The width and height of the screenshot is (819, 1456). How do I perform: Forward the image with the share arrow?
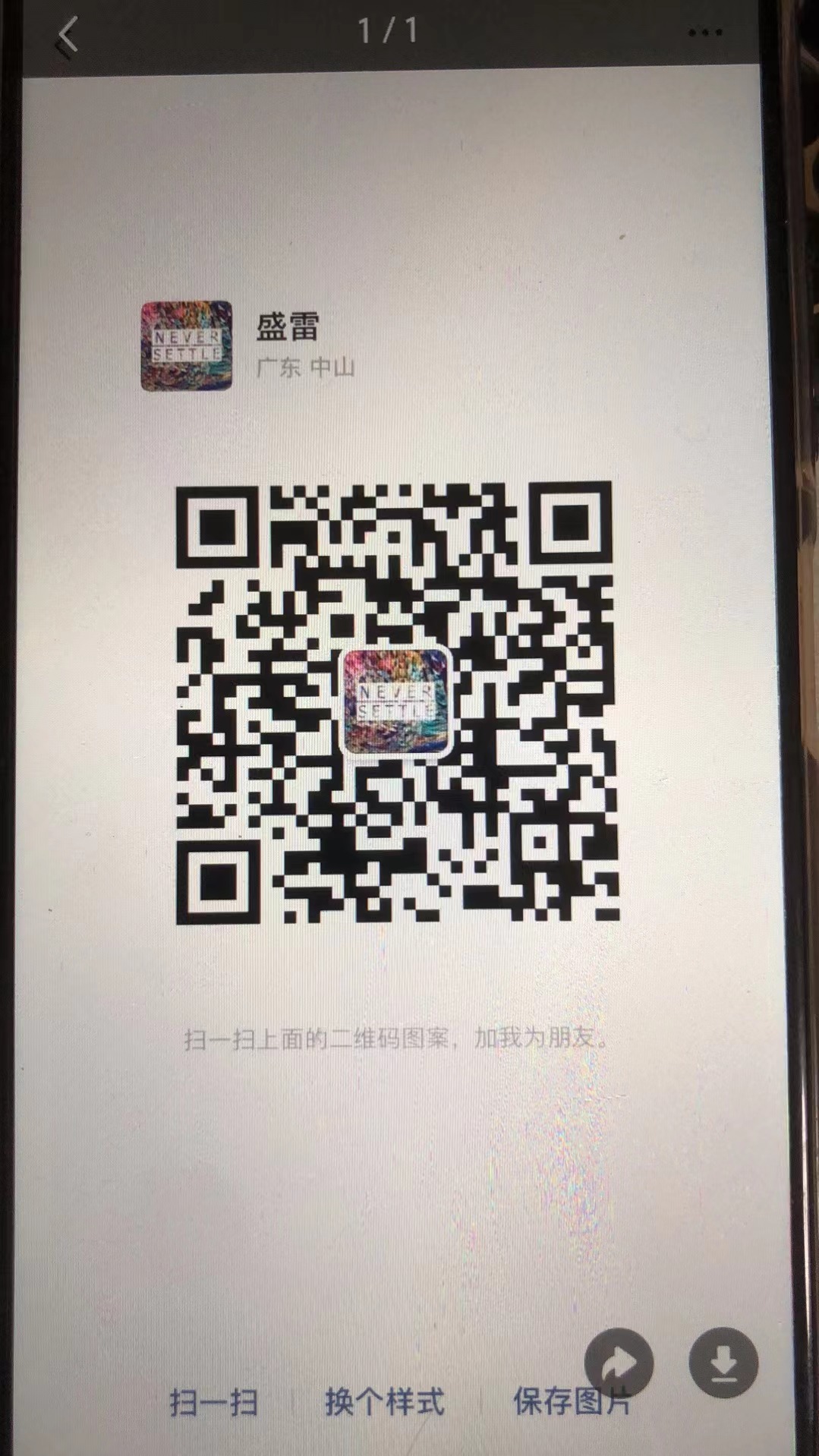(619, 1363)
